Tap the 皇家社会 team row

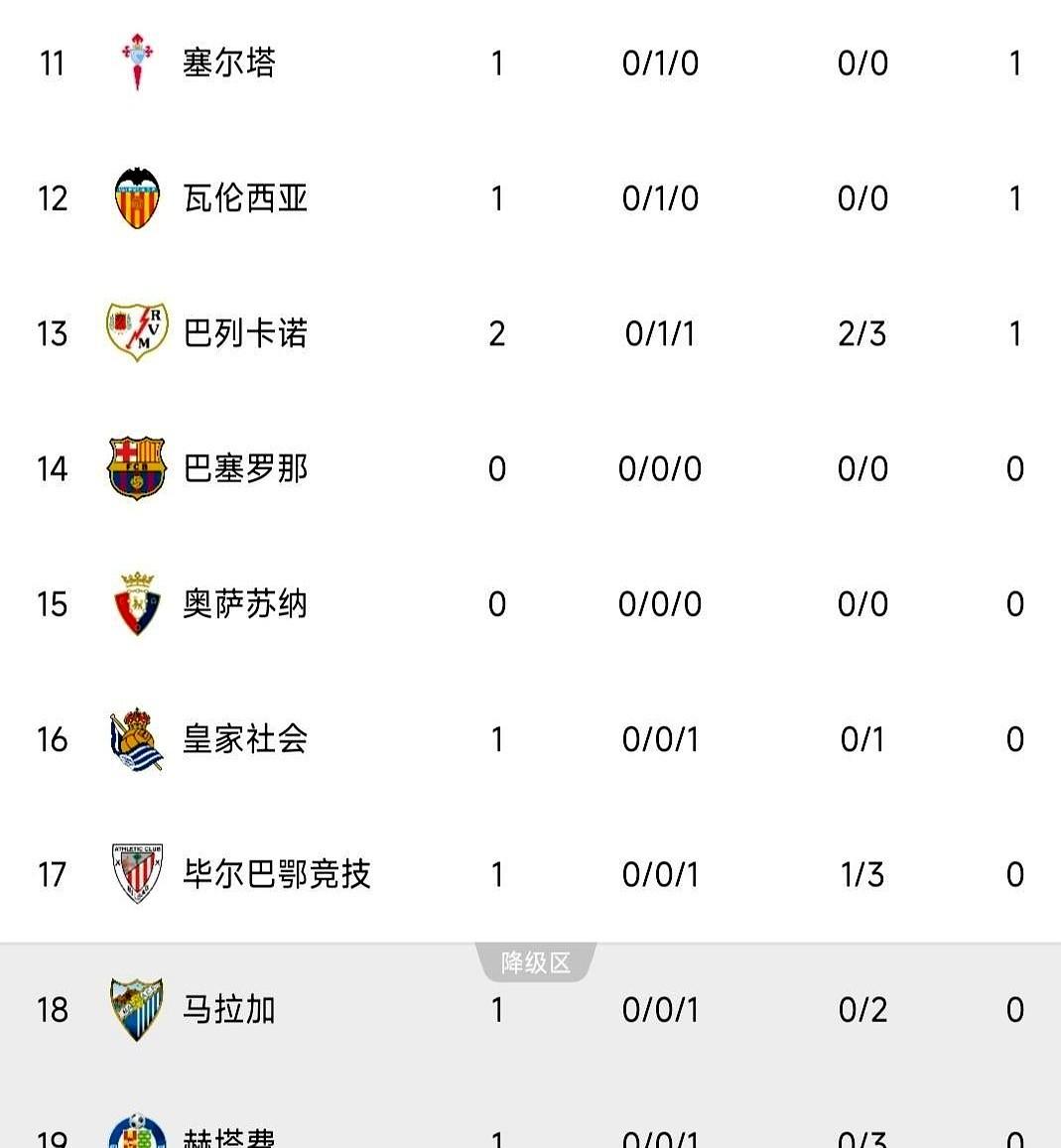point(530,739)
